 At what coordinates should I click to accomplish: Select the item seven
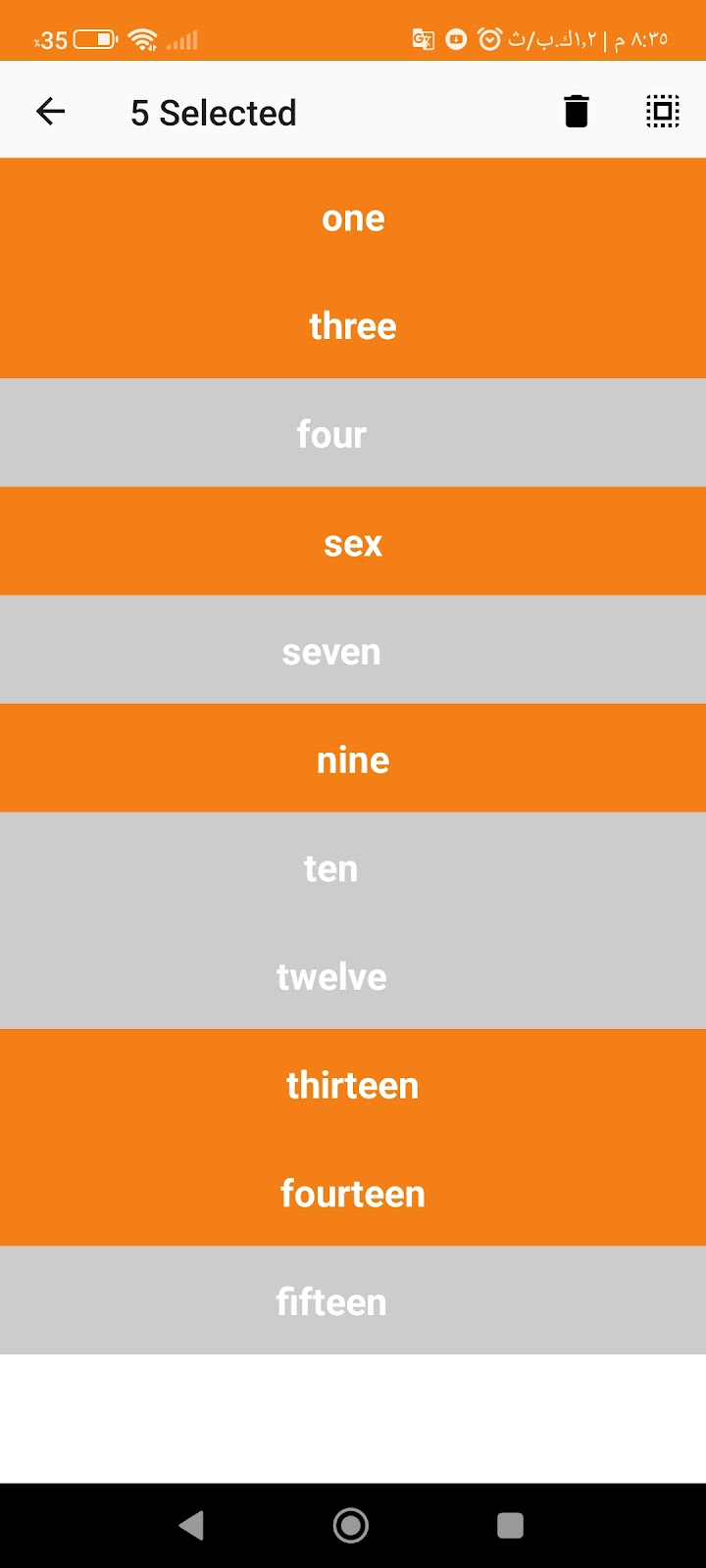pyautogui.click(x=353, y=650)
